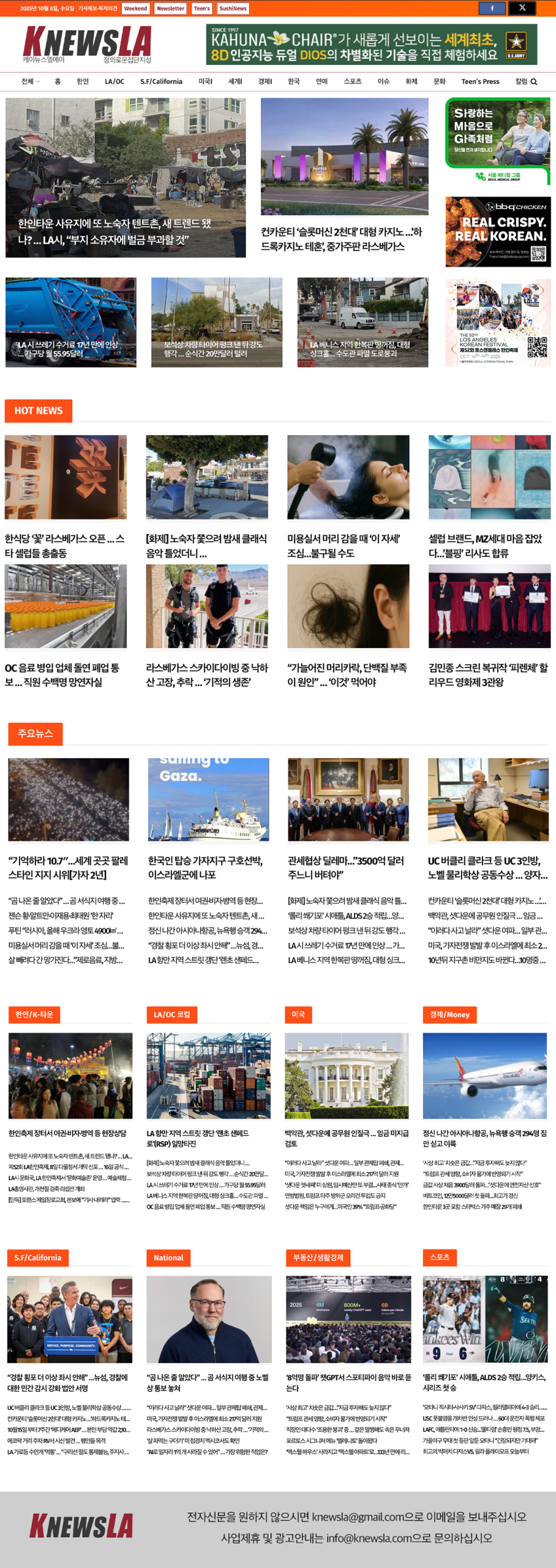This screenshot has height=1568, width=556.
Task: Switch to the 한인 tab
Action: click(83, 81)
